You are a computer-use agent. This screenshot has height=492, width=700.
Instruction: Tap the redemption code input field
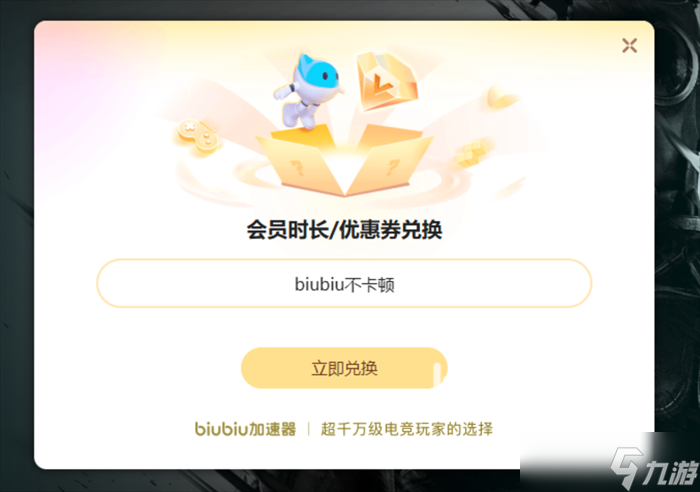pyautogui.click(x=344, y=284)
